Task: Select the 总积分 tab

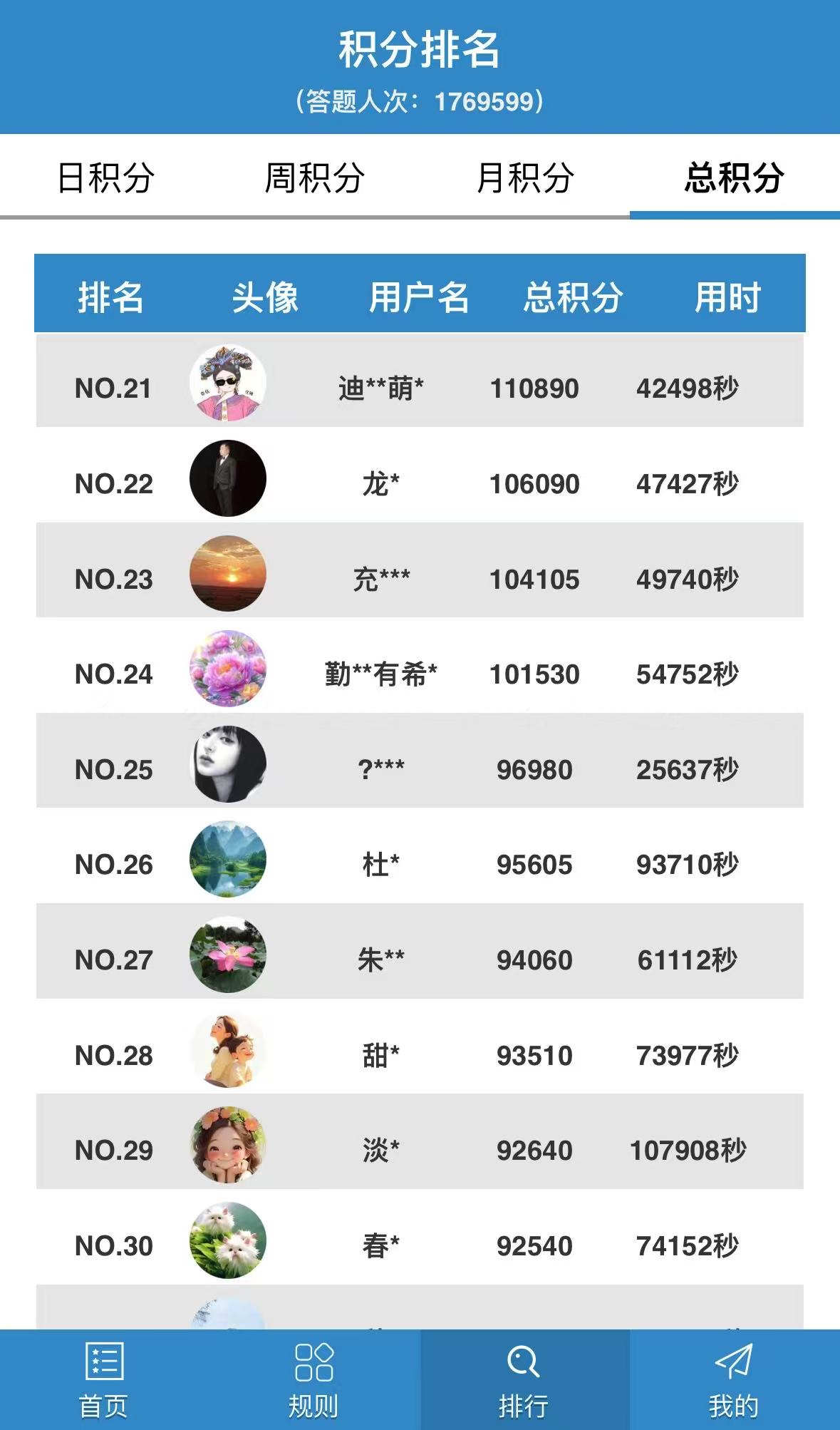Action: (x=734, y=178)
